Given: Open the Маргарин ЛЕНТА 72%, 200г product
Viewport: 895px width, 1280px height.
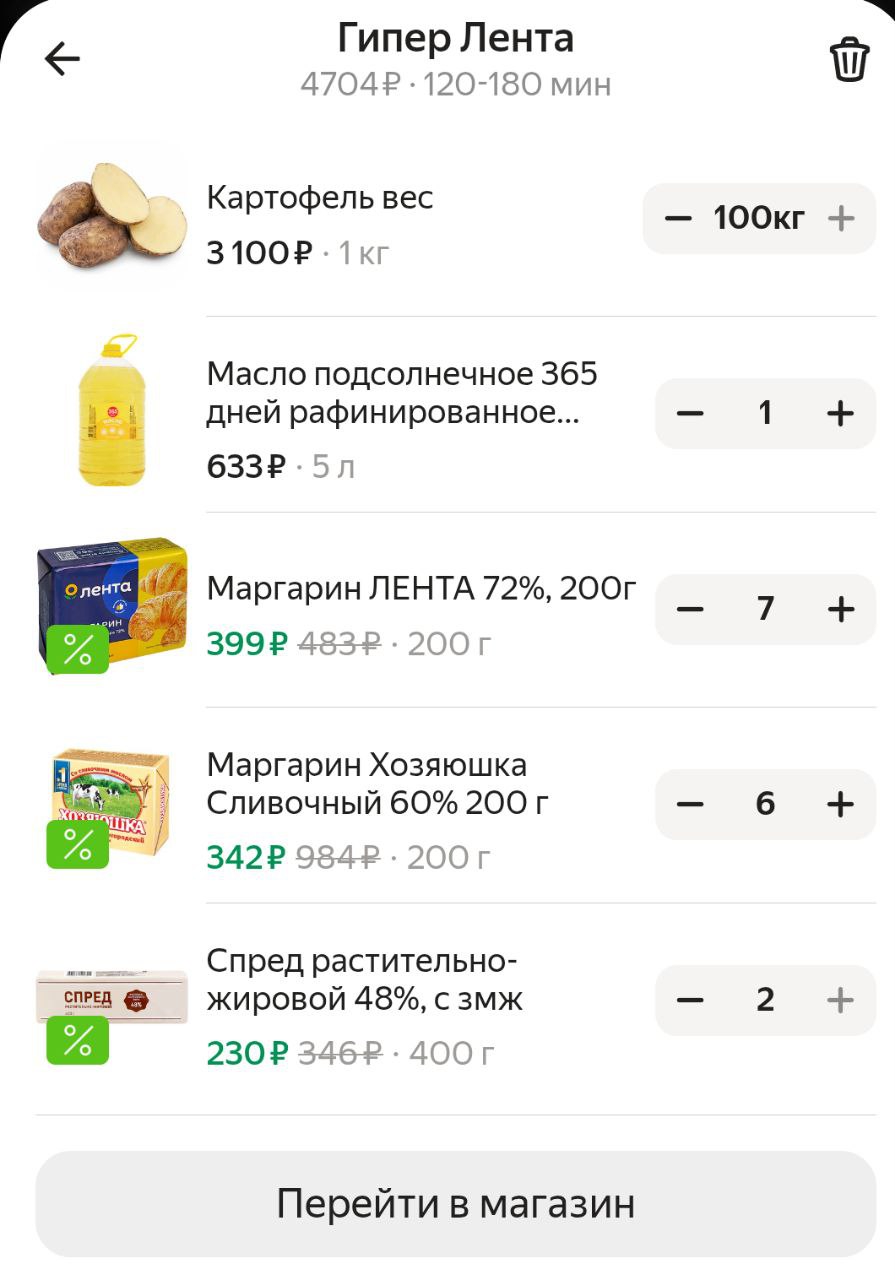Looking at the screenshot, I should coord(420,589).
